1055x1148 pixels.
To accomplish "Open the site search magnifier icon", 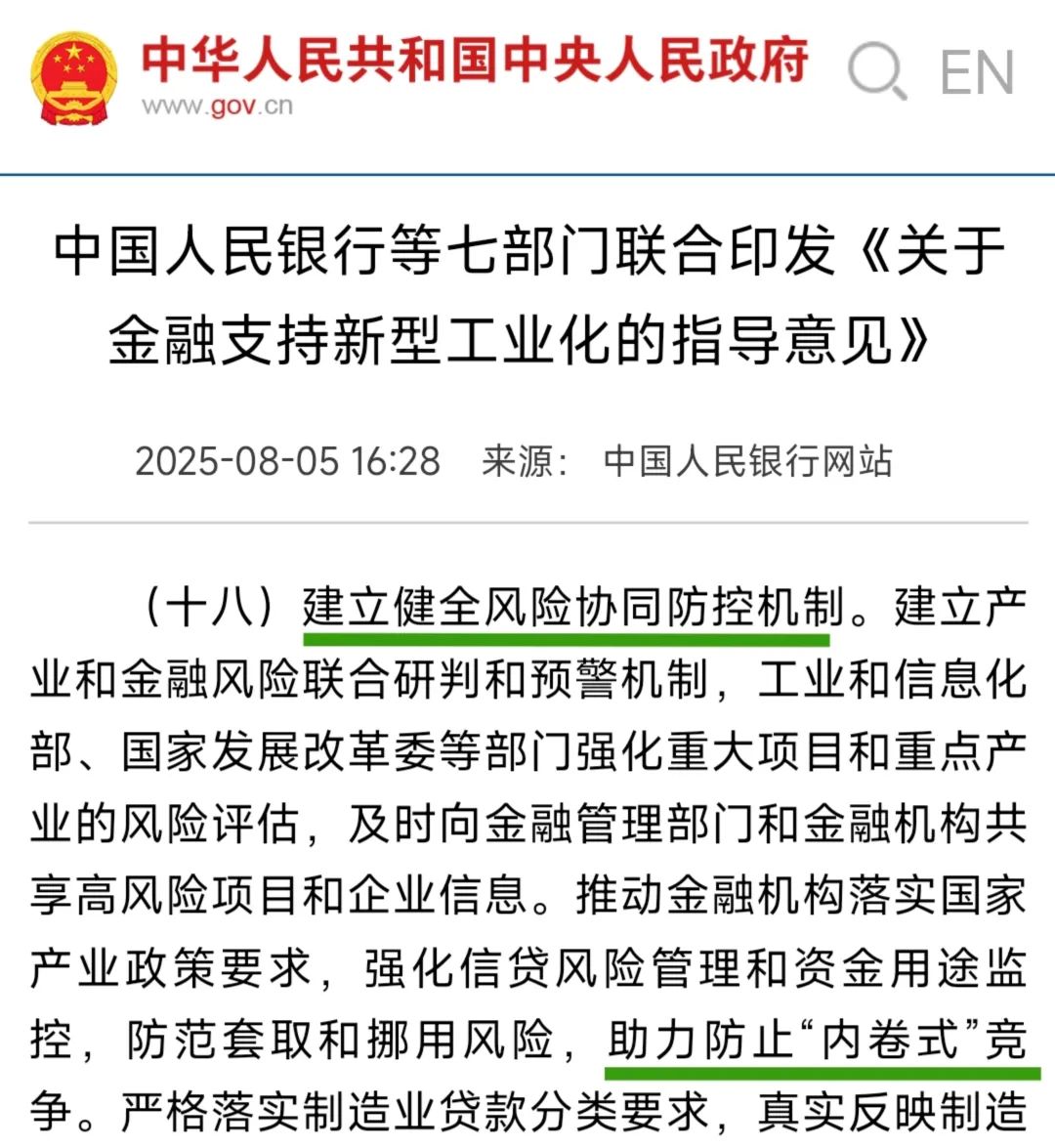I will tap(876, 71).
